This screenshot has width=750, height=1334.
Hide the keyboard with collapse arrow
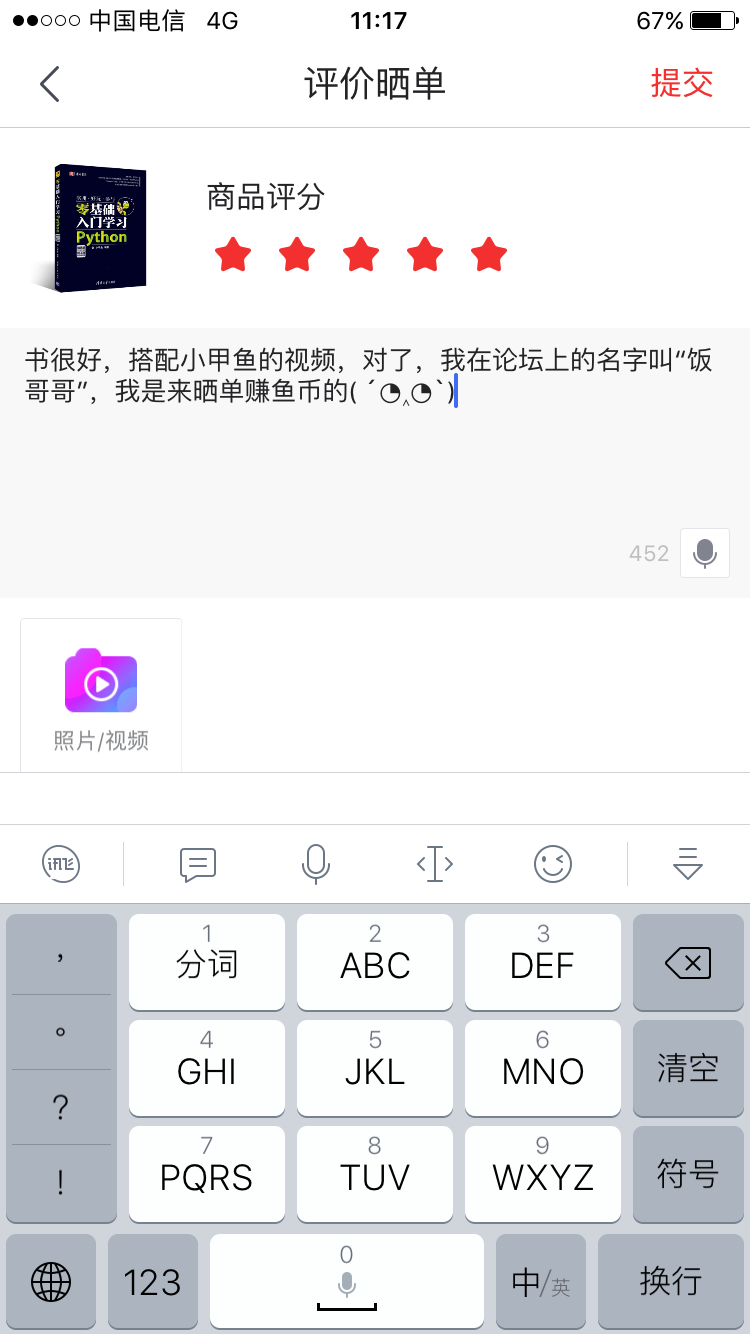pyautogui.click(x=688, y=863)
